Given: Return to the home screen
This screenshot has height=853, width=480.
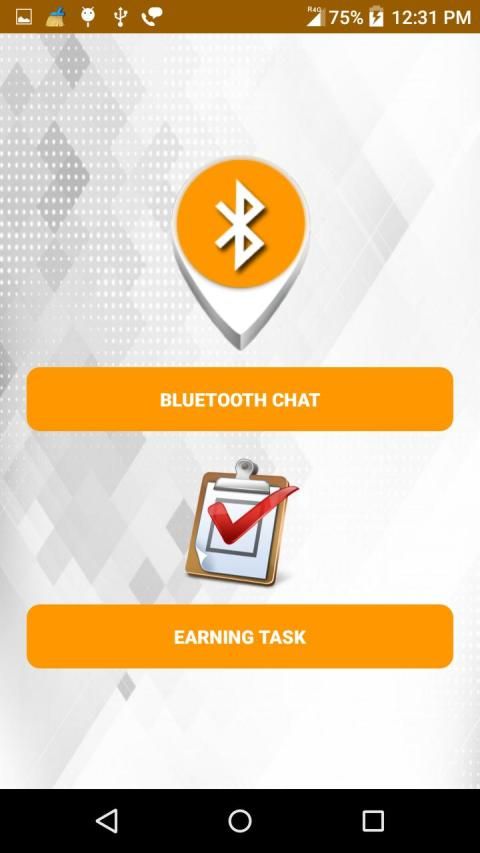Looking at the screenshot, I should click(x=240, y=820).
